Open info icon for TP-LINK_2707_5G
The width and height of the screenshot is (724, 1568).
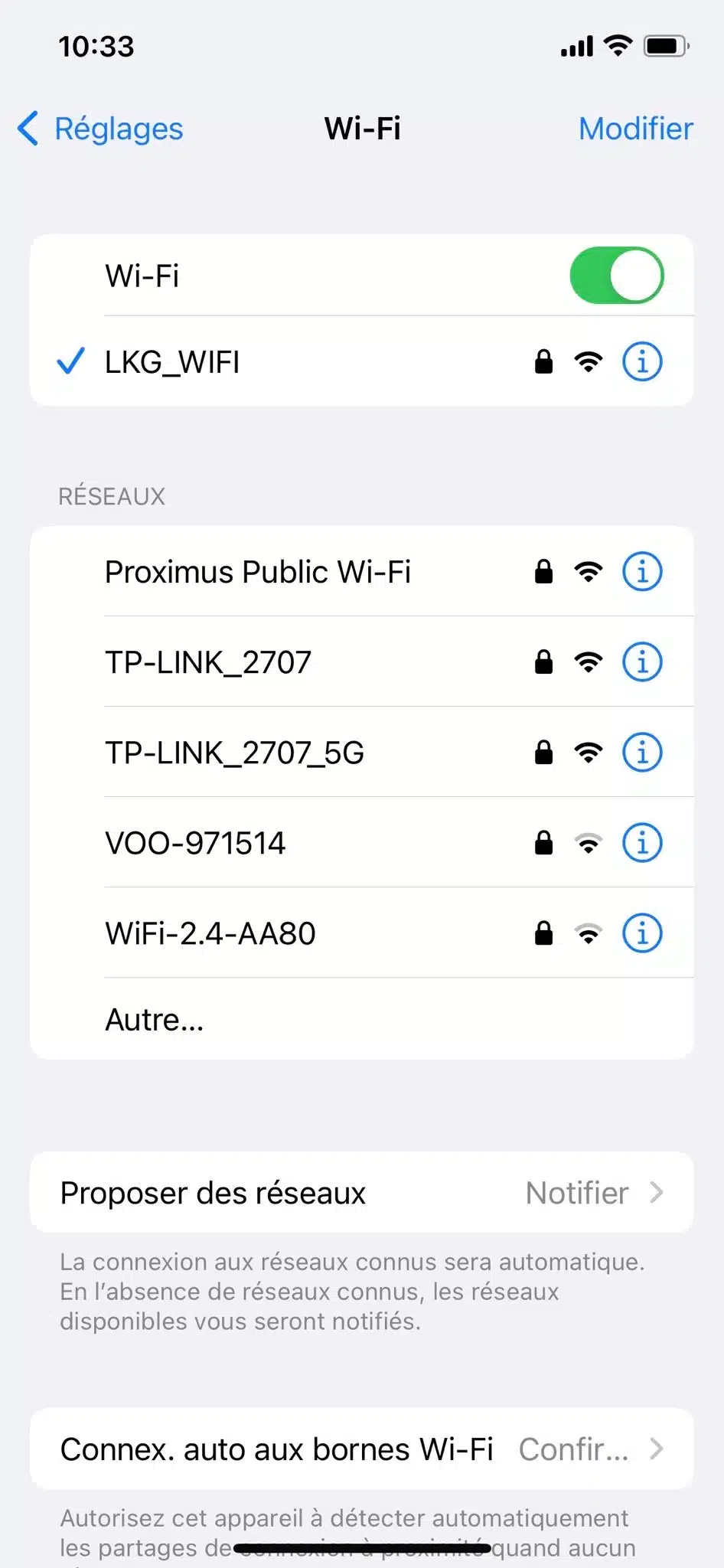coord(641,753)
